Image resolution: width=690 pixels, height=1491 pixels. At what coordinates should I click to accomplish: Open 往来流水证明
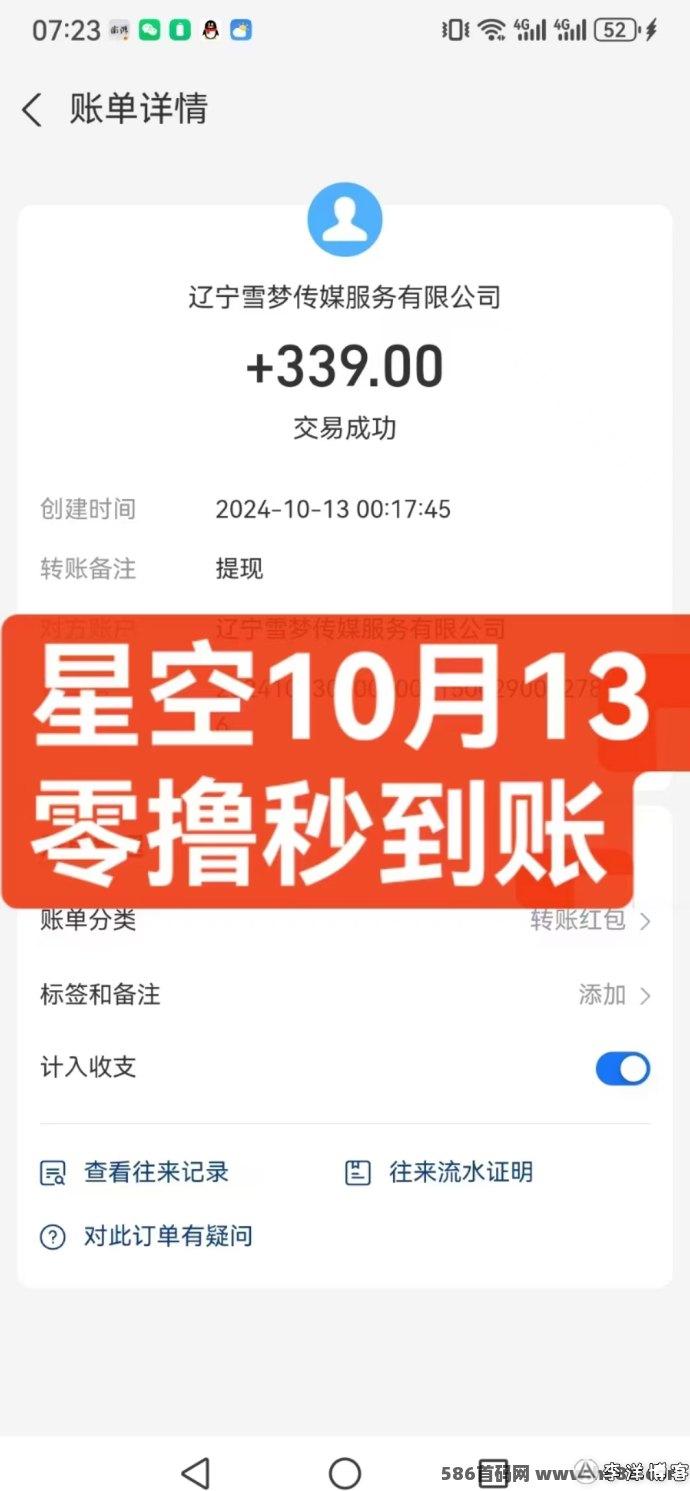439,1172
